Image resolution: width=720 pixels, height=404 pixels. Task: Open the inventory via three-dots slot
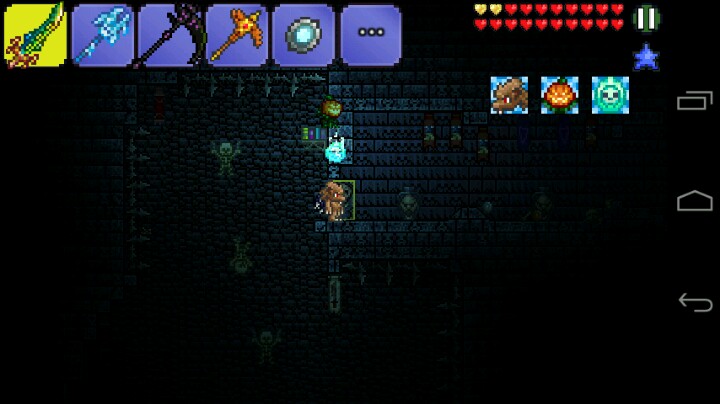tap(371, 34)
